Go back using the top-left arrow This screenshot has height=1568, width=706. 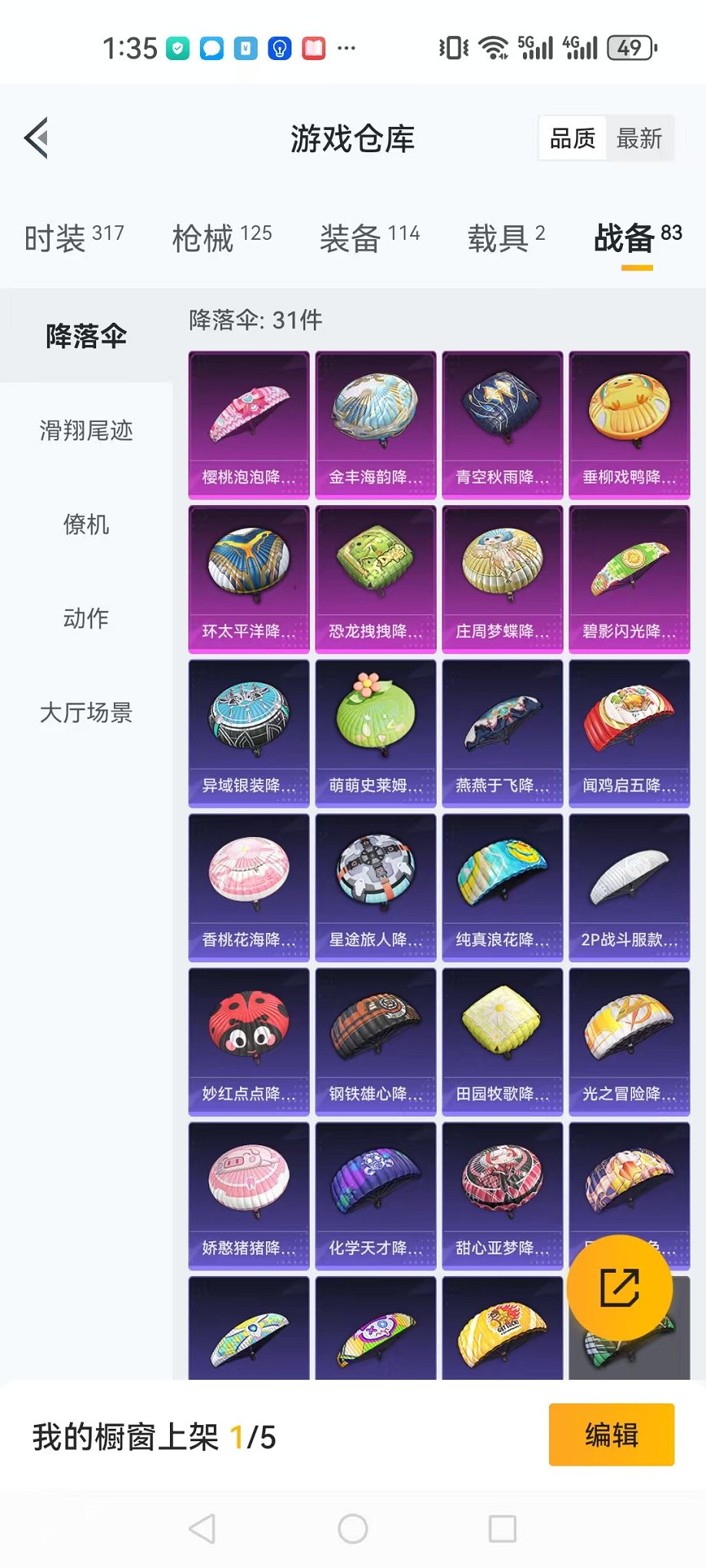pyautogui.click(x=37, y=138)
